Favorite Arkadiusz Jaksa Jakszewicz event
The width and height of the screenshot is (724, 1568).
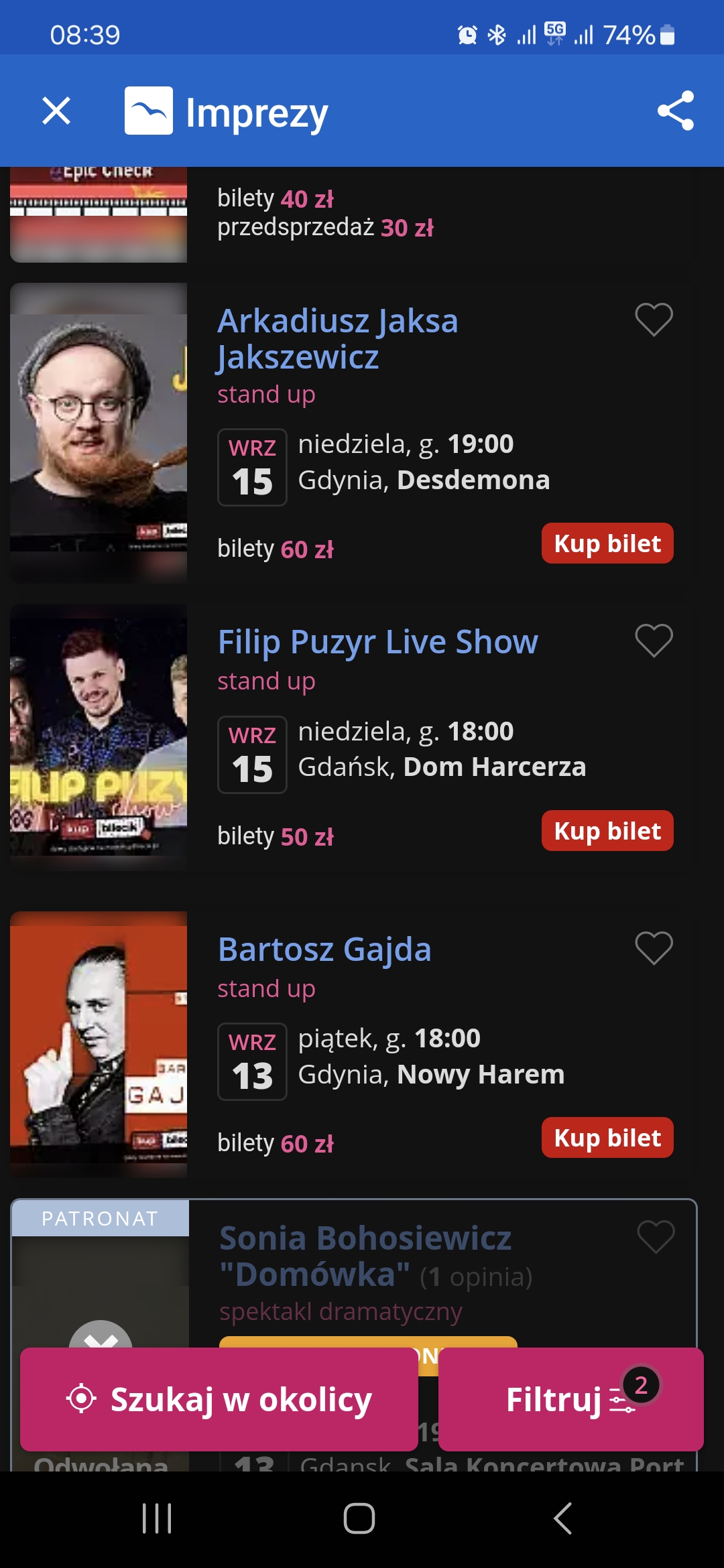(654, 319)
